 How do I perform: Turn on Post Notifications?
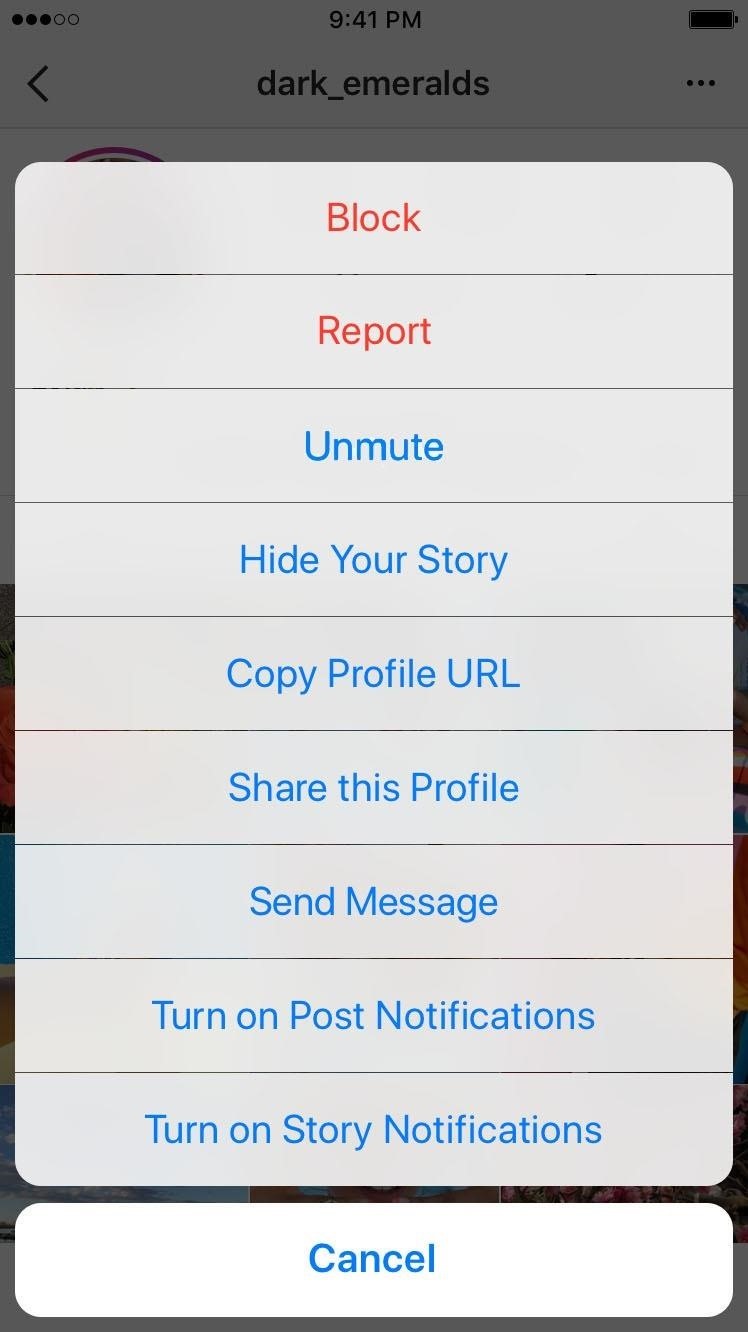tap(374, 1016)
